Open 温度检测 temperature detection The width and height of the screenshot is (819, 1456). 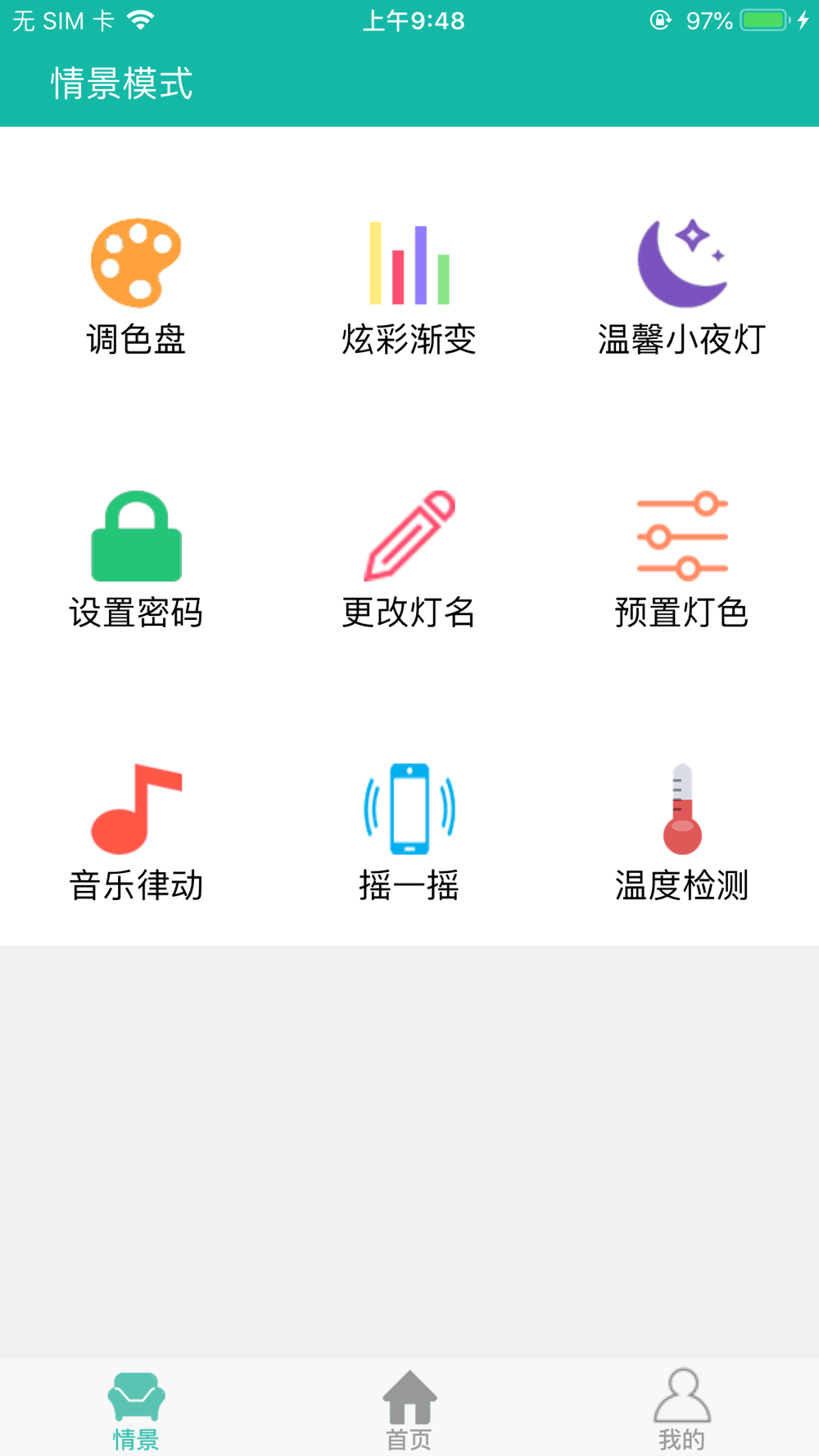click(x=681, y=833)
